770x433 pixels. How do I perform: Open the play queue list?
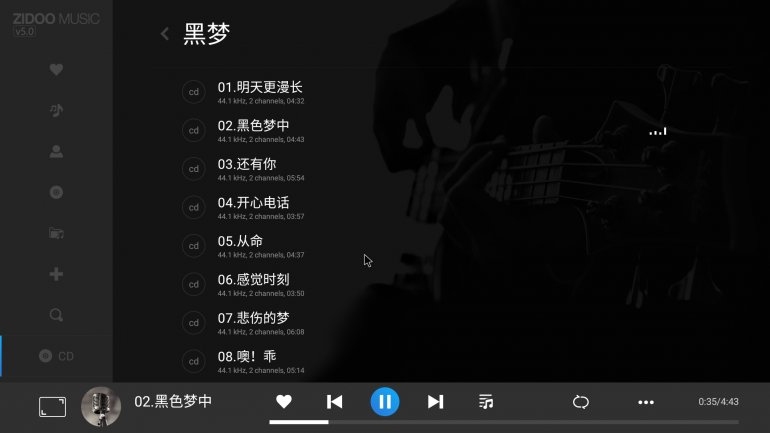click(x=486, y=402)
